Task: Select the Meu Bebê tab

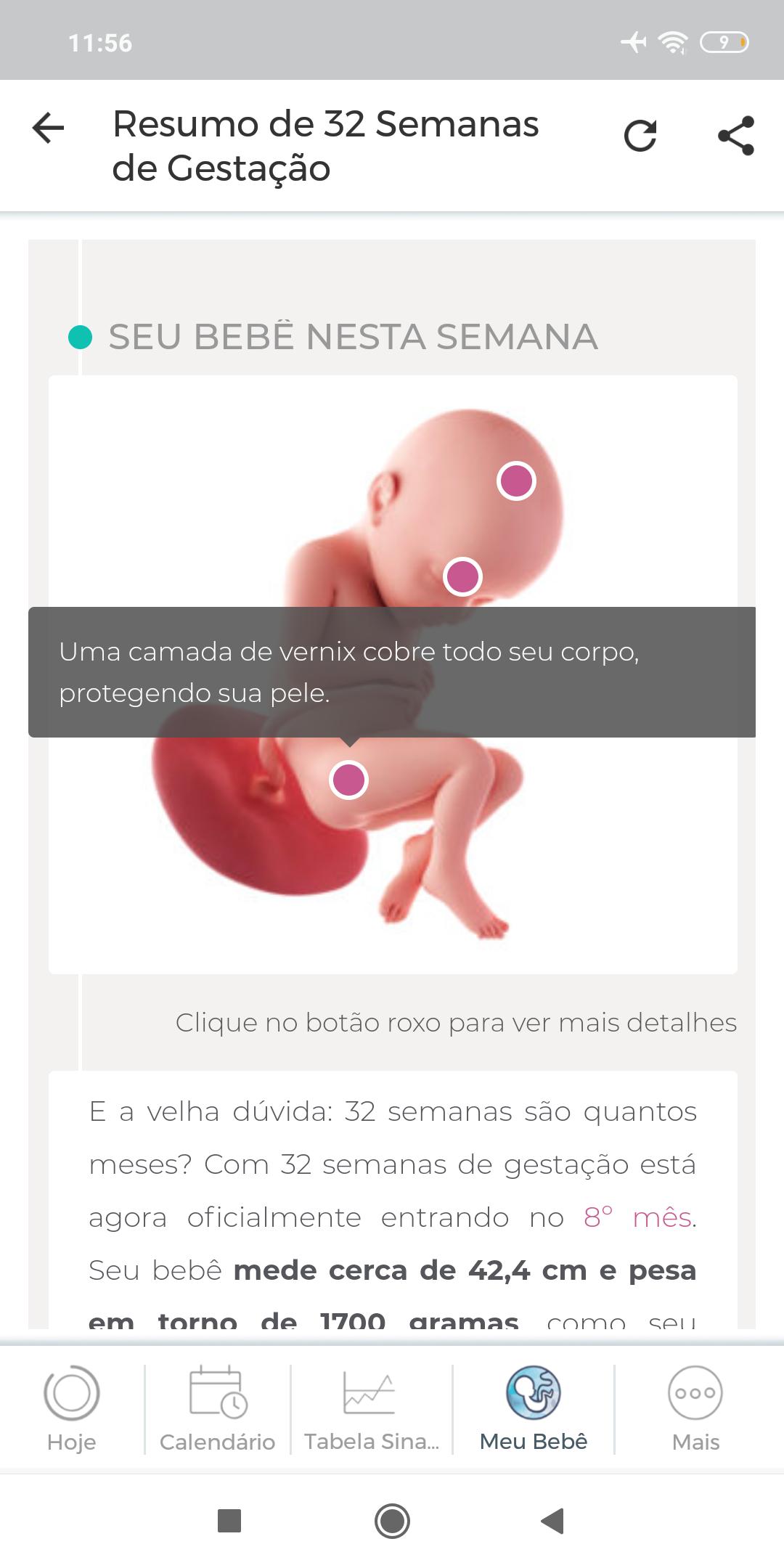Action: [x=533, y=1408]
